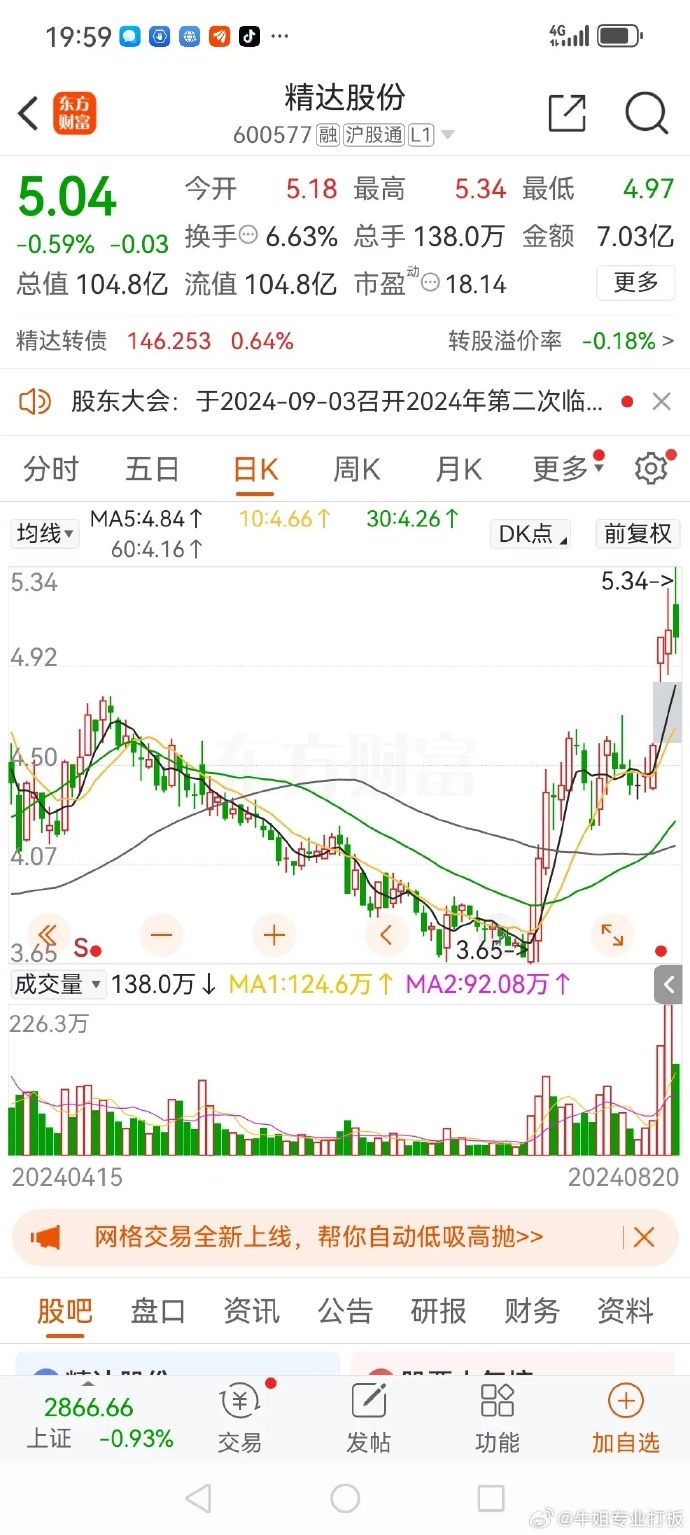Open the search magnifier
The height and width of the screenshot is (1535, 690).
click(646, 113)
